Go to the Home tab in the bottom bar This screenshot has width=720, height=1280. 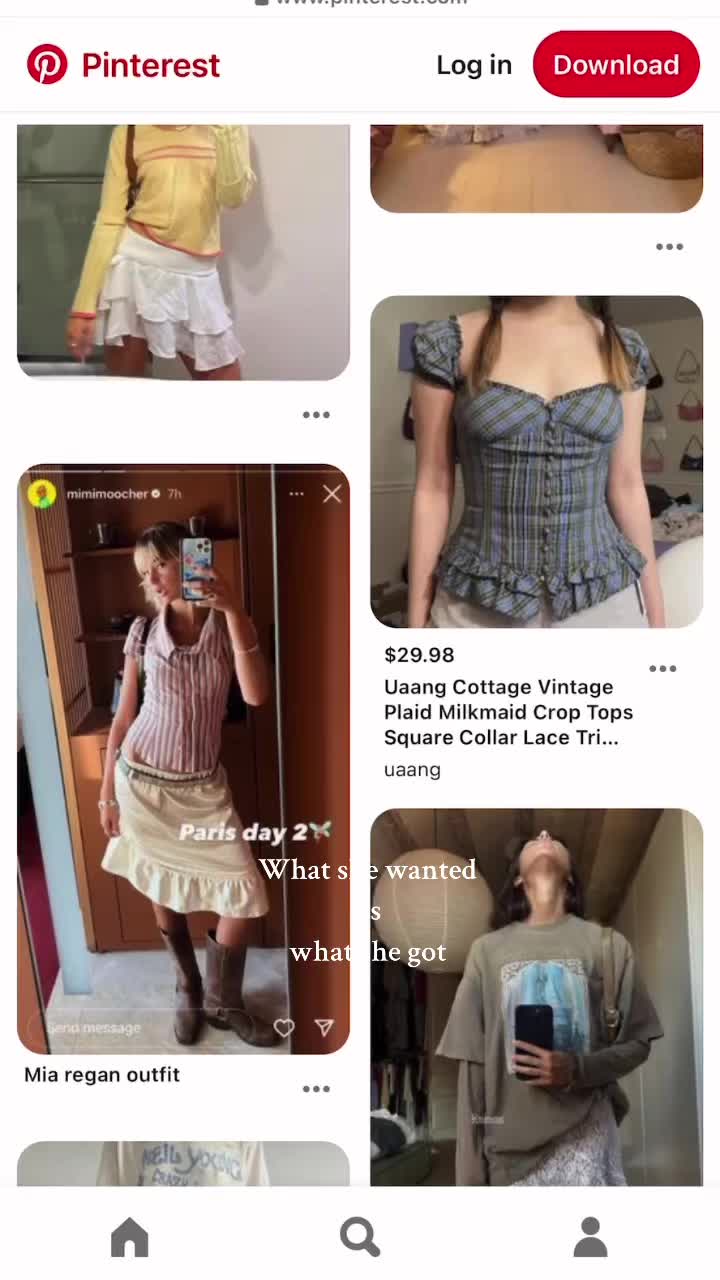click(129, 1237)
